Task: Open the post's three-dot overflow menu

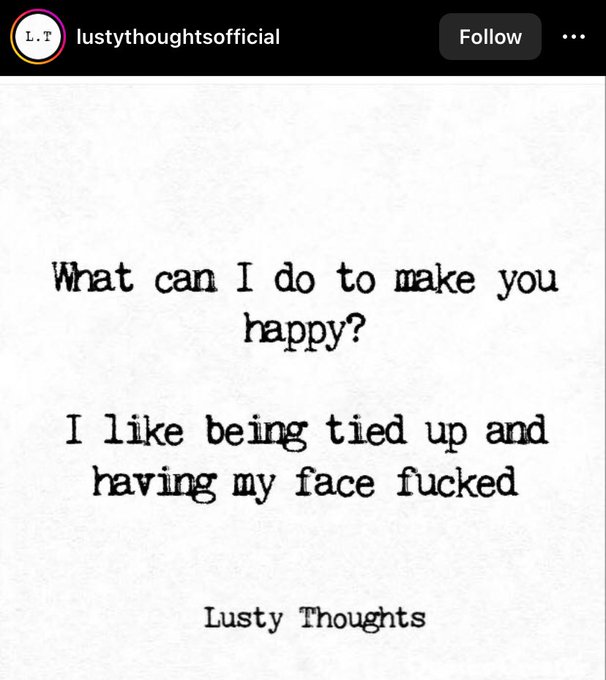Action: [x=573, y=37]
